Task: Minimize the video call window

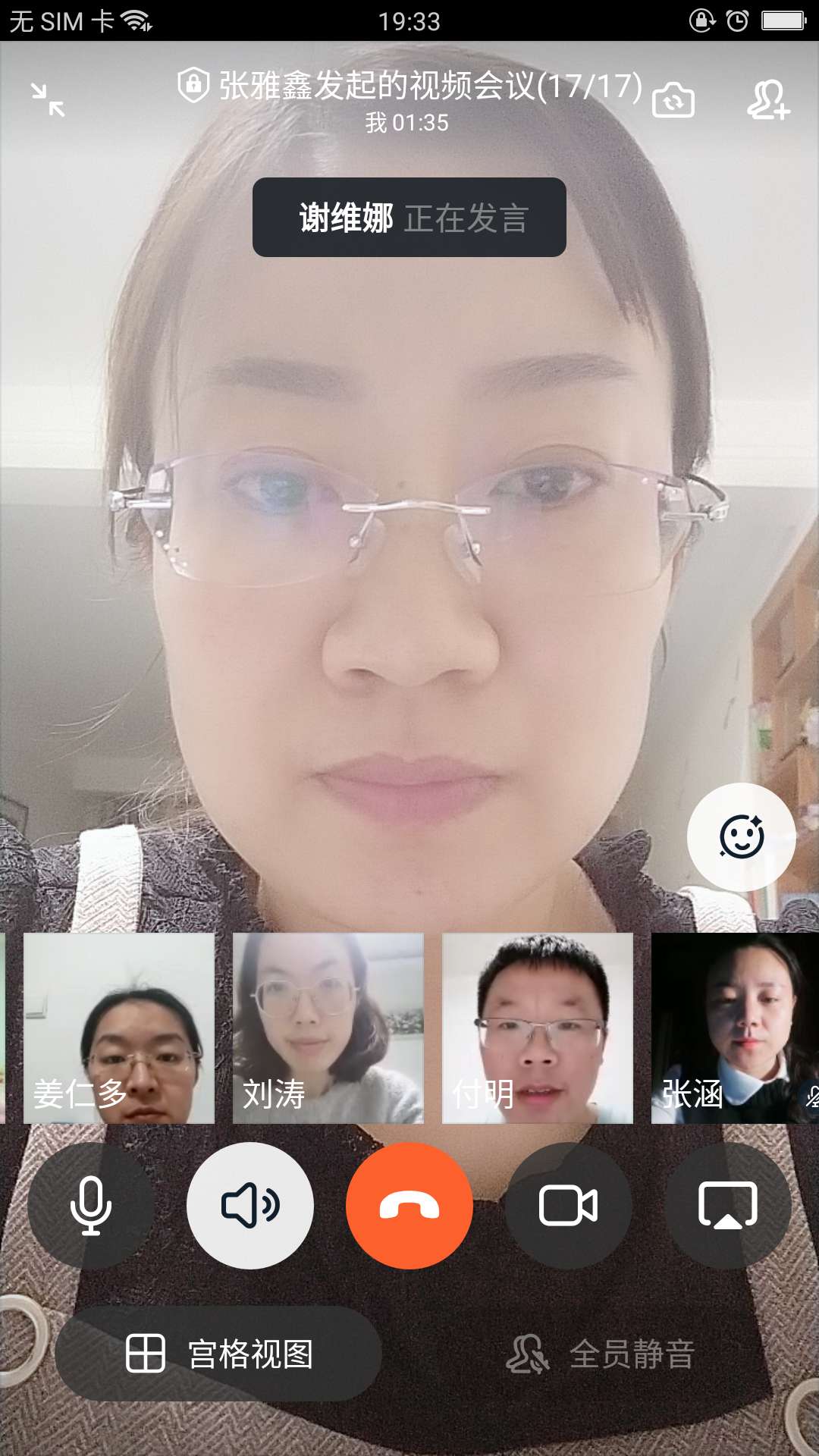Action: (x=48, y=100)
